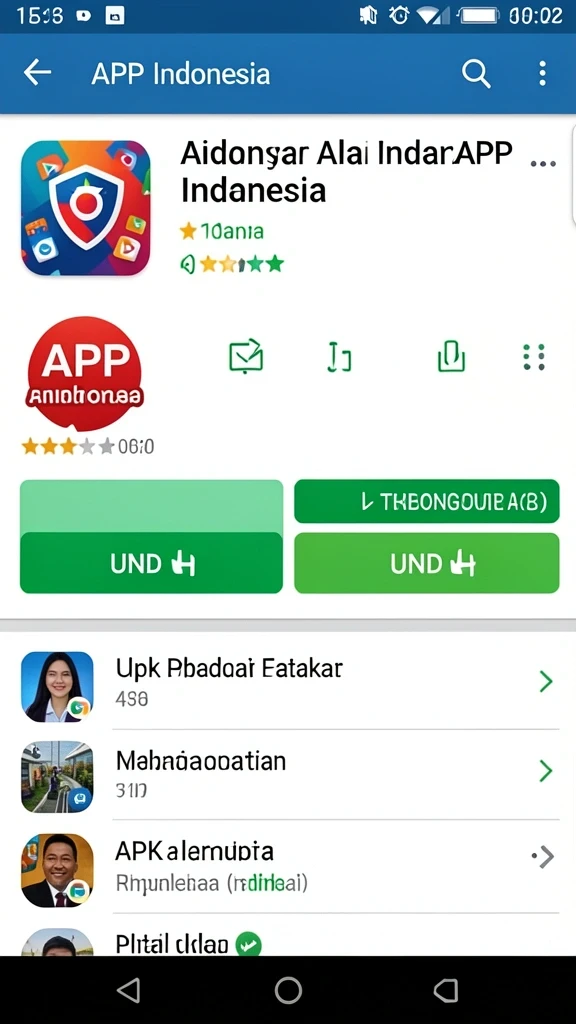576x1024 pixels.
Task: Open the Mahadaooatian row
Action: [288, 774]
